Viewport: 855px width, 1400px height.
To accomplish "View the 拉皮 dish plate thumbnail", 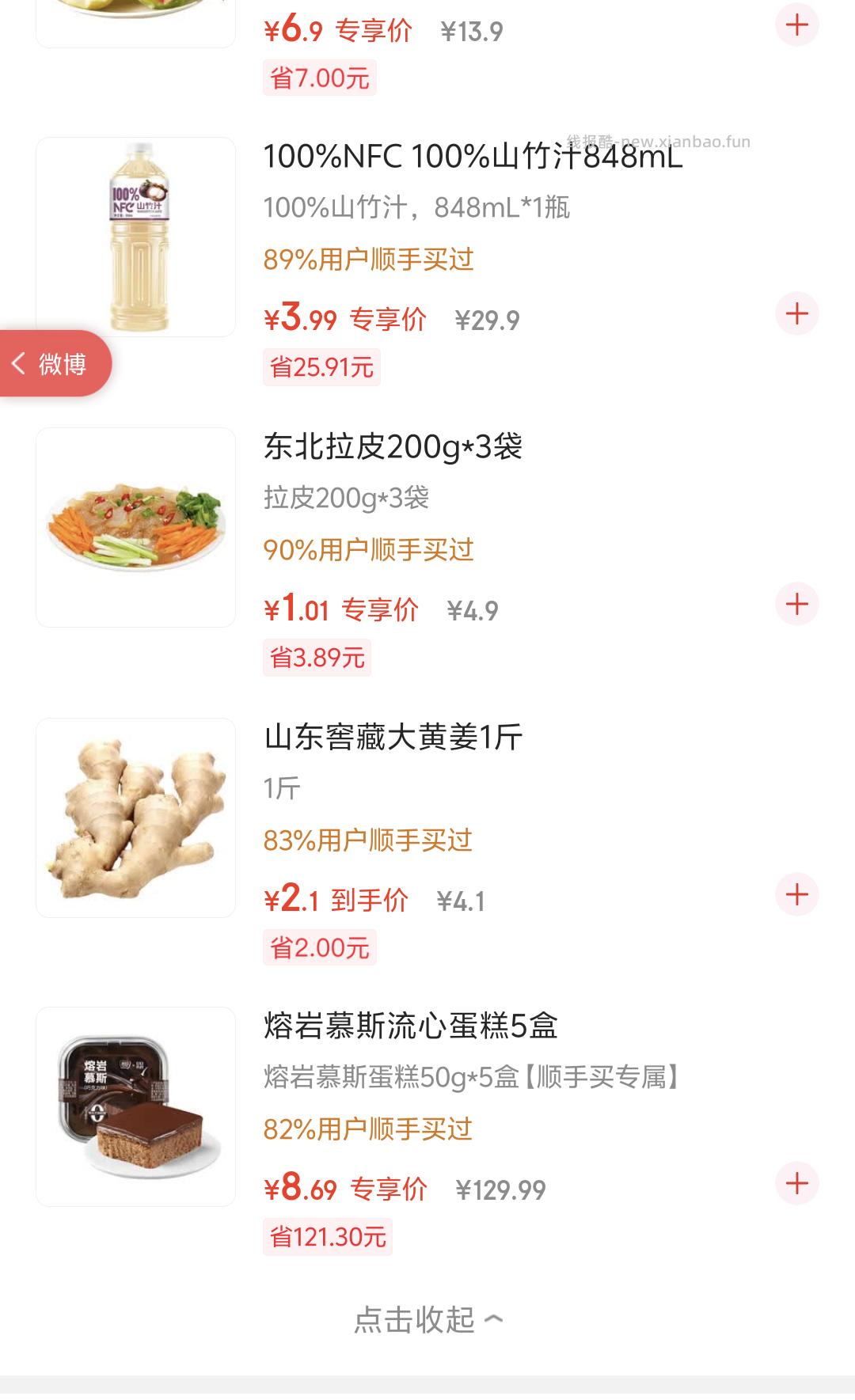I will click(136, 525).
